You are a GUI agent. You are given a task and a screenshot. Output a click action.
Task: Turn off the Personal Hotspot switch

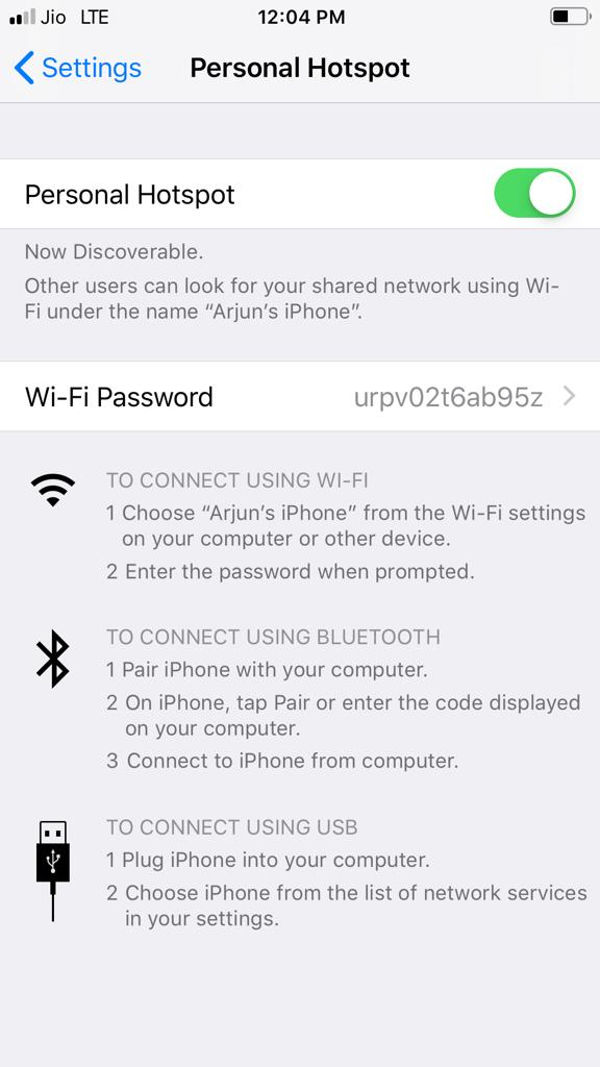click(x=535, y=194)
